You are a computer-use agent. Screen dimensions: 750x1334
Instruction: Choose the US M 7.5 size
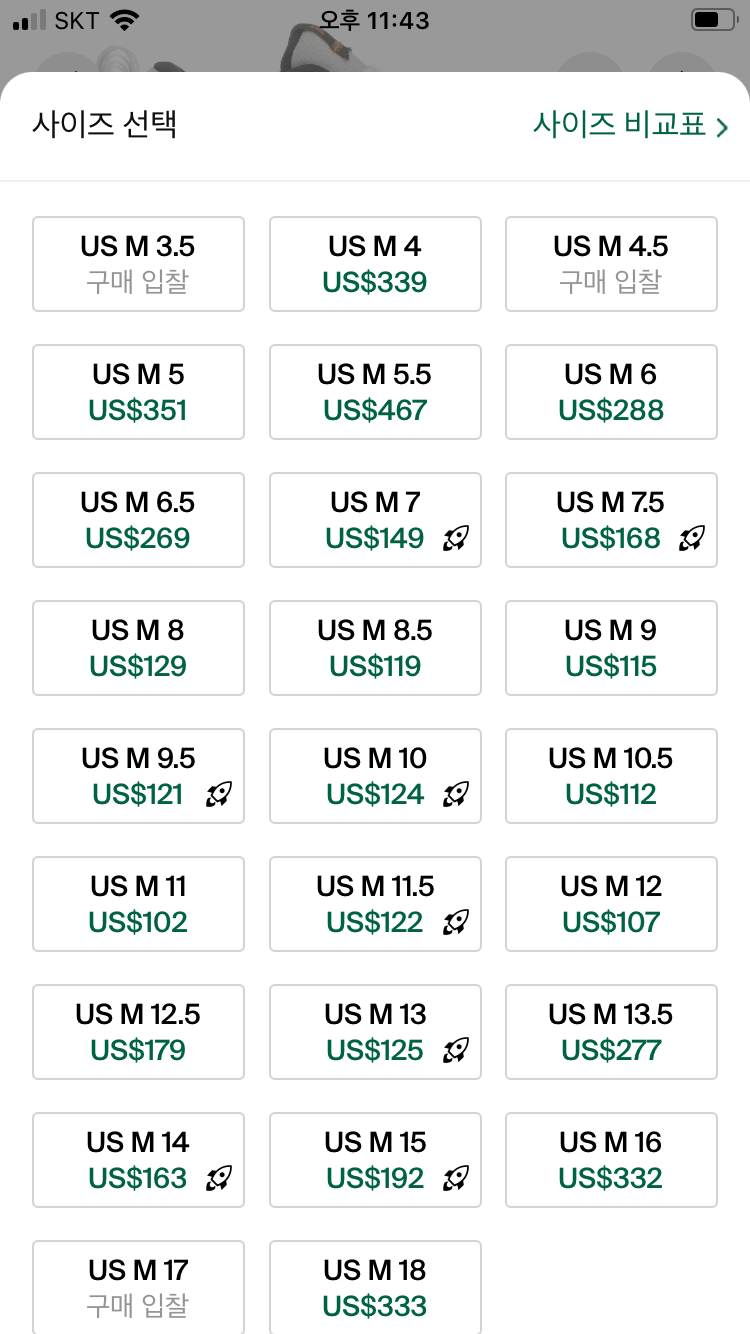click(611, 520)
